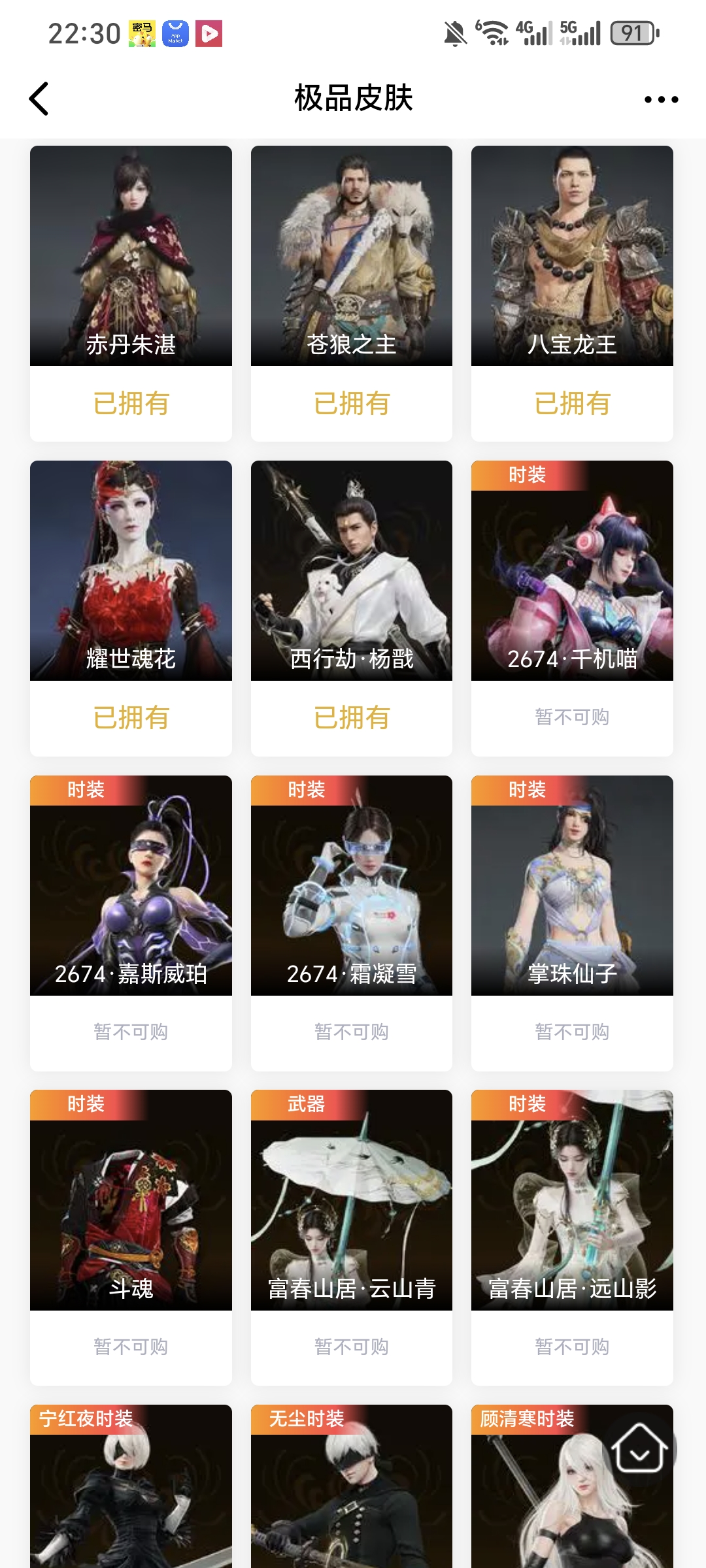
Task: Open the 2674·千机喵 outfit card
Action: click(572, 571)
